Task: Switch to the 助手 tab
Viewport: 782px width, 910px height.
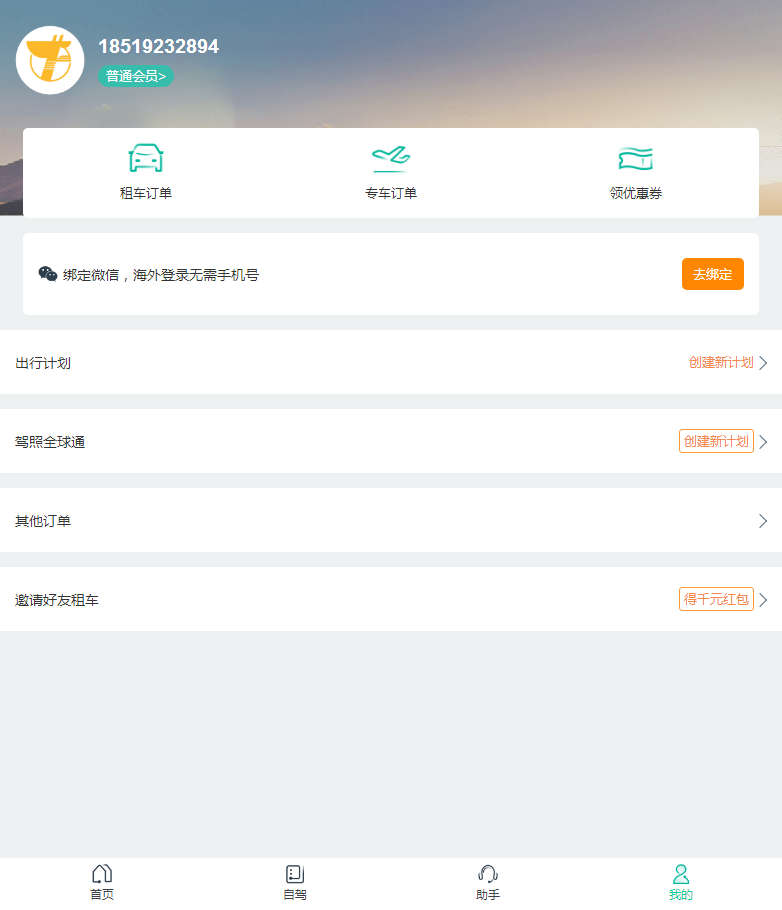Action: click(488, 883)
